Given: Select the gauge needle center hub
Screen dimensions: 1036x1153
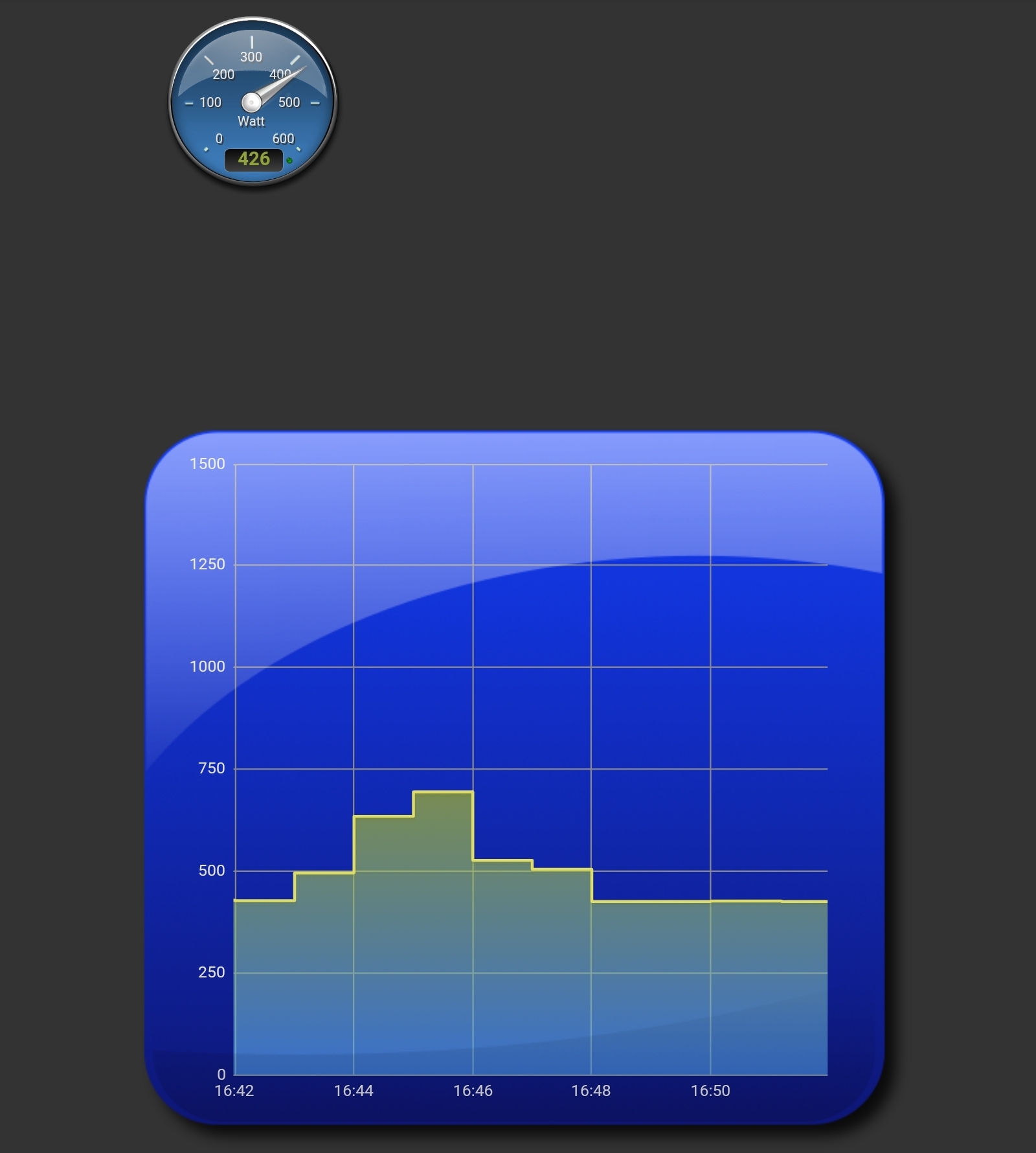Looking at the screenshot, I should point(252,103).
